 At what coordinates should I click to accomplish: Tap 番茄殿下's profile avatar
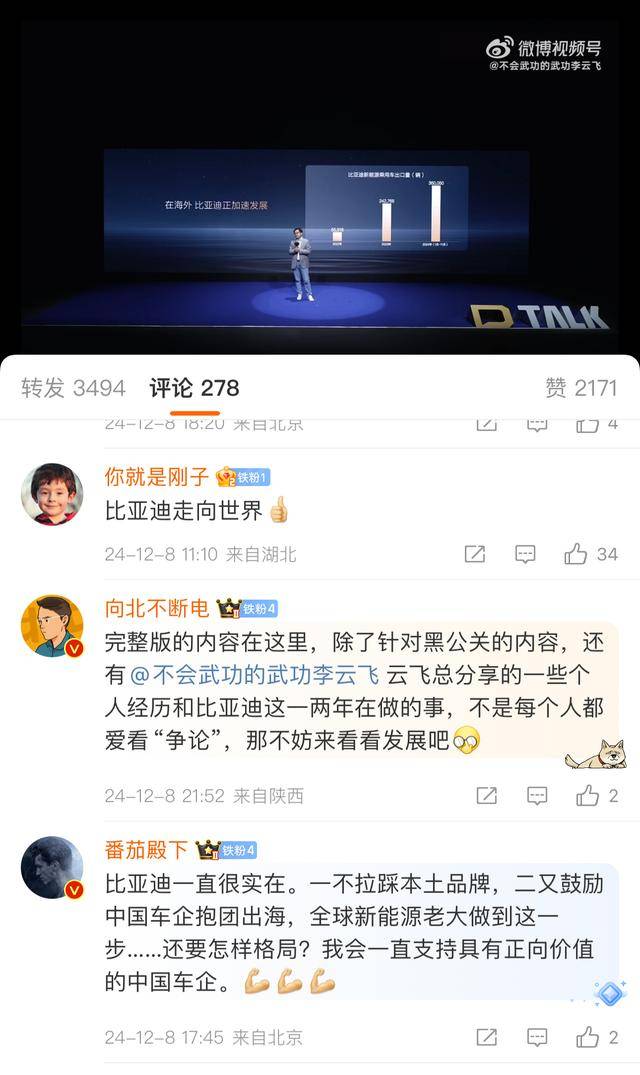pyautogui.click(x=52, y=867)
